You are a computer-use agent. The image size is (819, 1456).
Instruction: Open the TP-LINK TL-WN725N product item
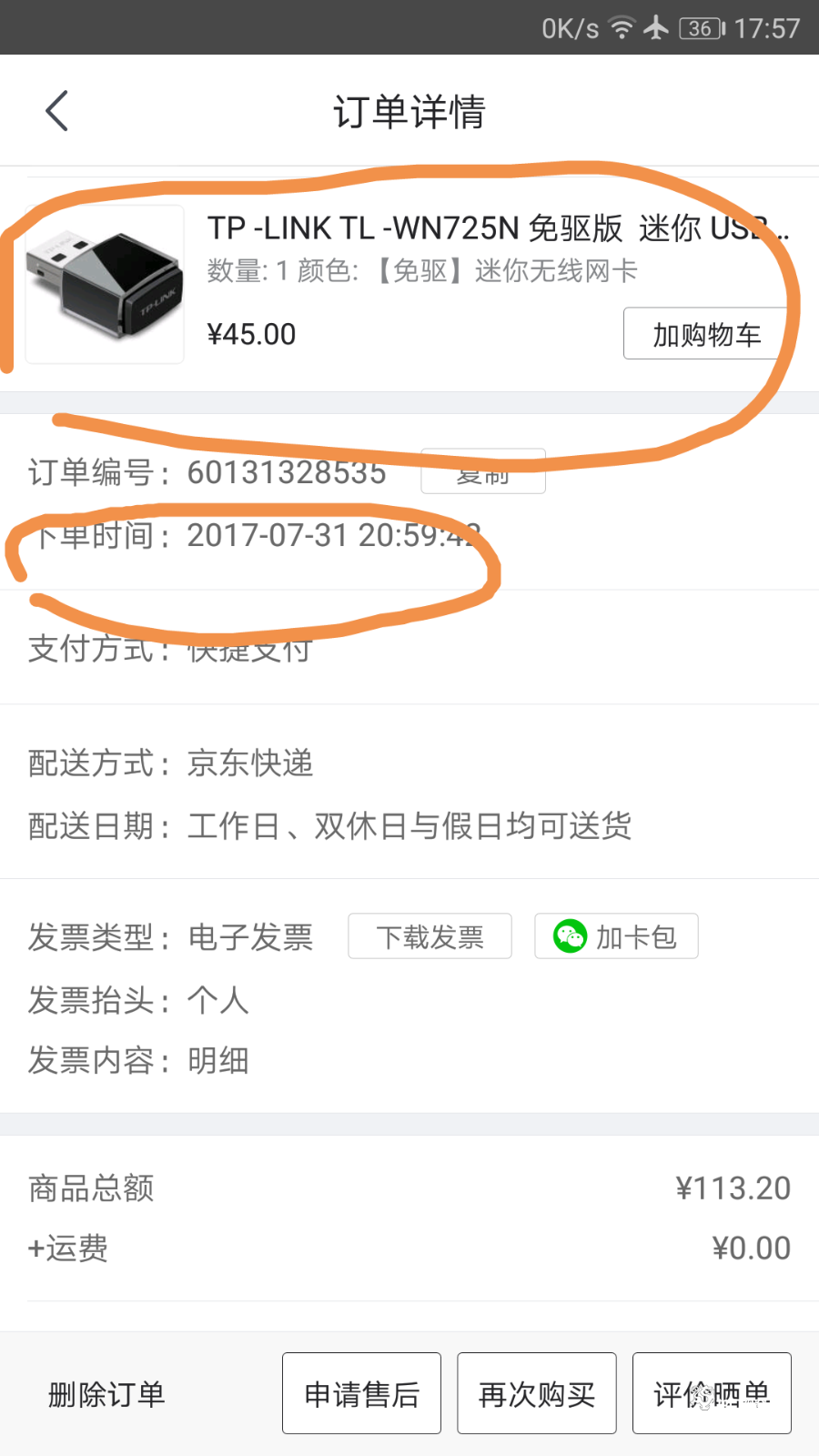coord(409,282)
